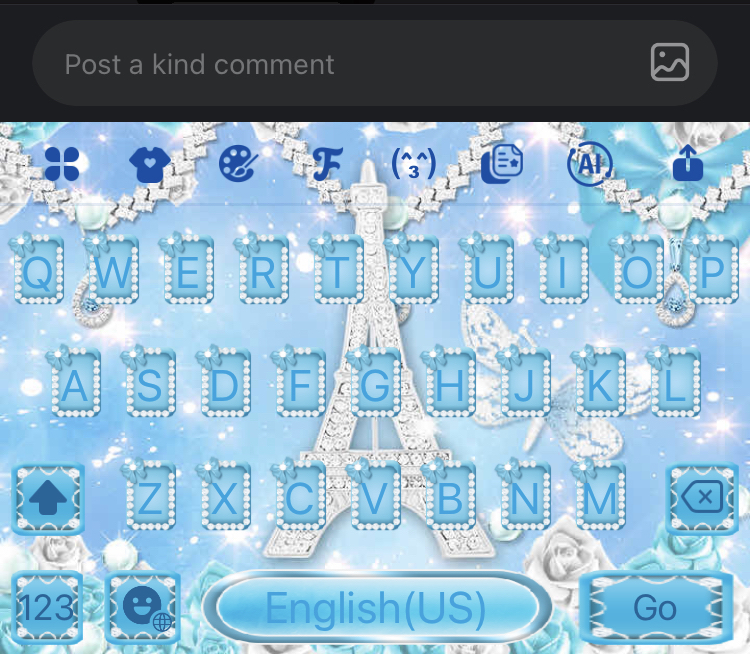Open the color palette customization
This screenshot has width=750, height=654.
(x=237, y=164)
